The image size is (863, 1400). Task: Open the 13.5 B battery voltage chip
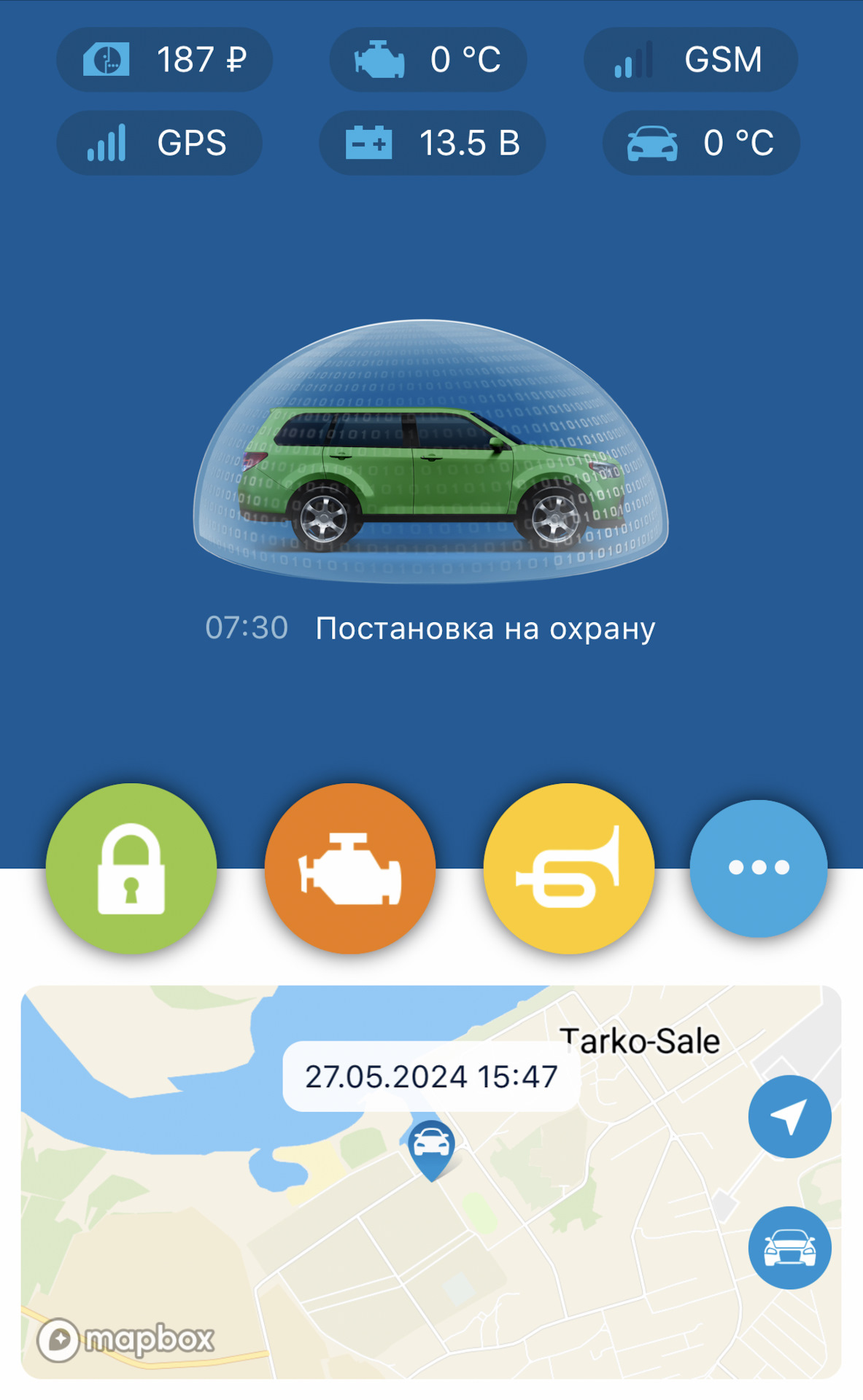tap(433, 143)
